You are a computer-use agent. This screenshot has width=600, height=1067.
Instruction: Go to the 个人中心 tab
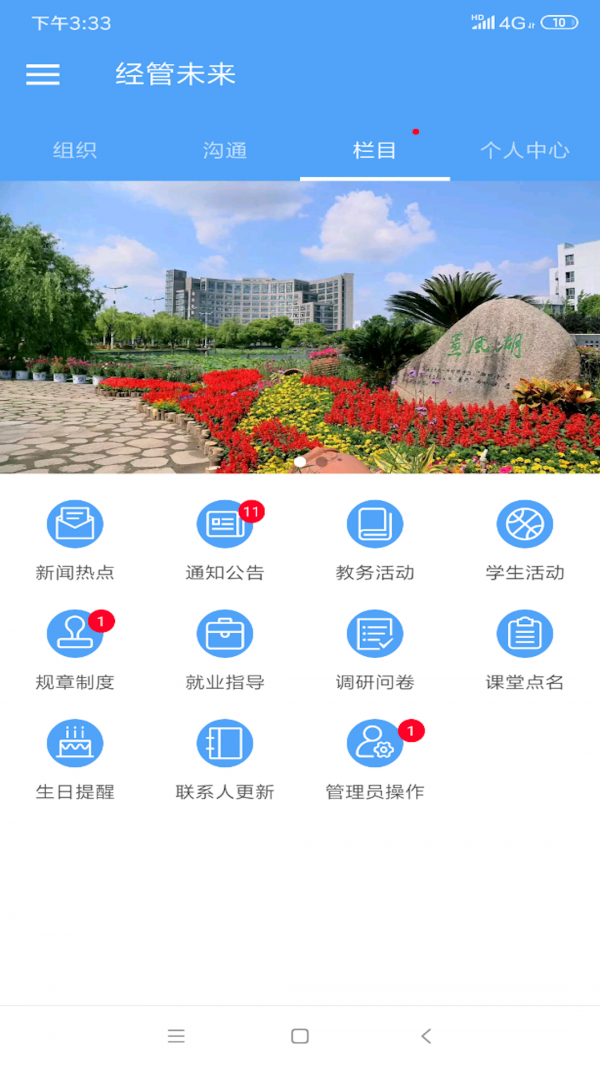coord(524,151)
